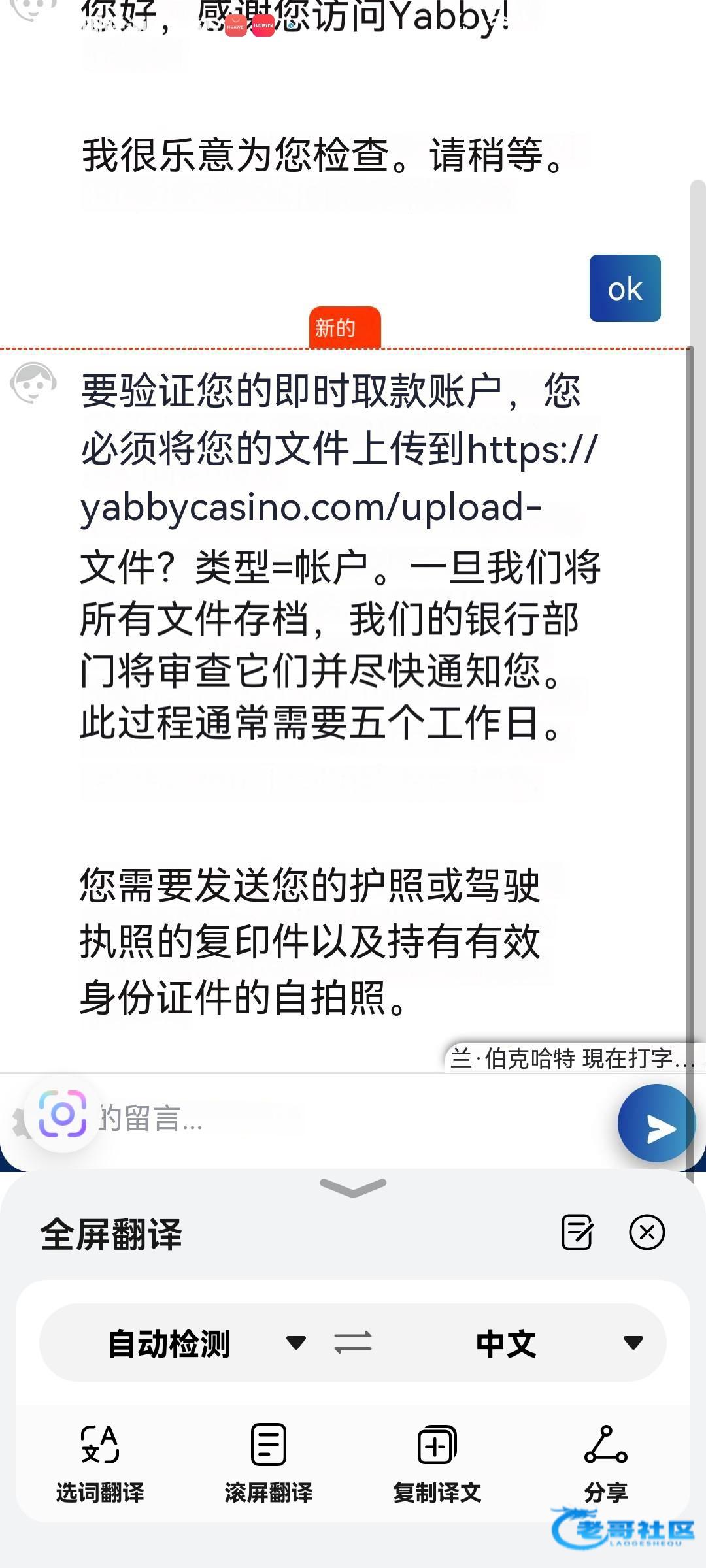Select 选词翻译 word translation

[x=100, y=1462]
